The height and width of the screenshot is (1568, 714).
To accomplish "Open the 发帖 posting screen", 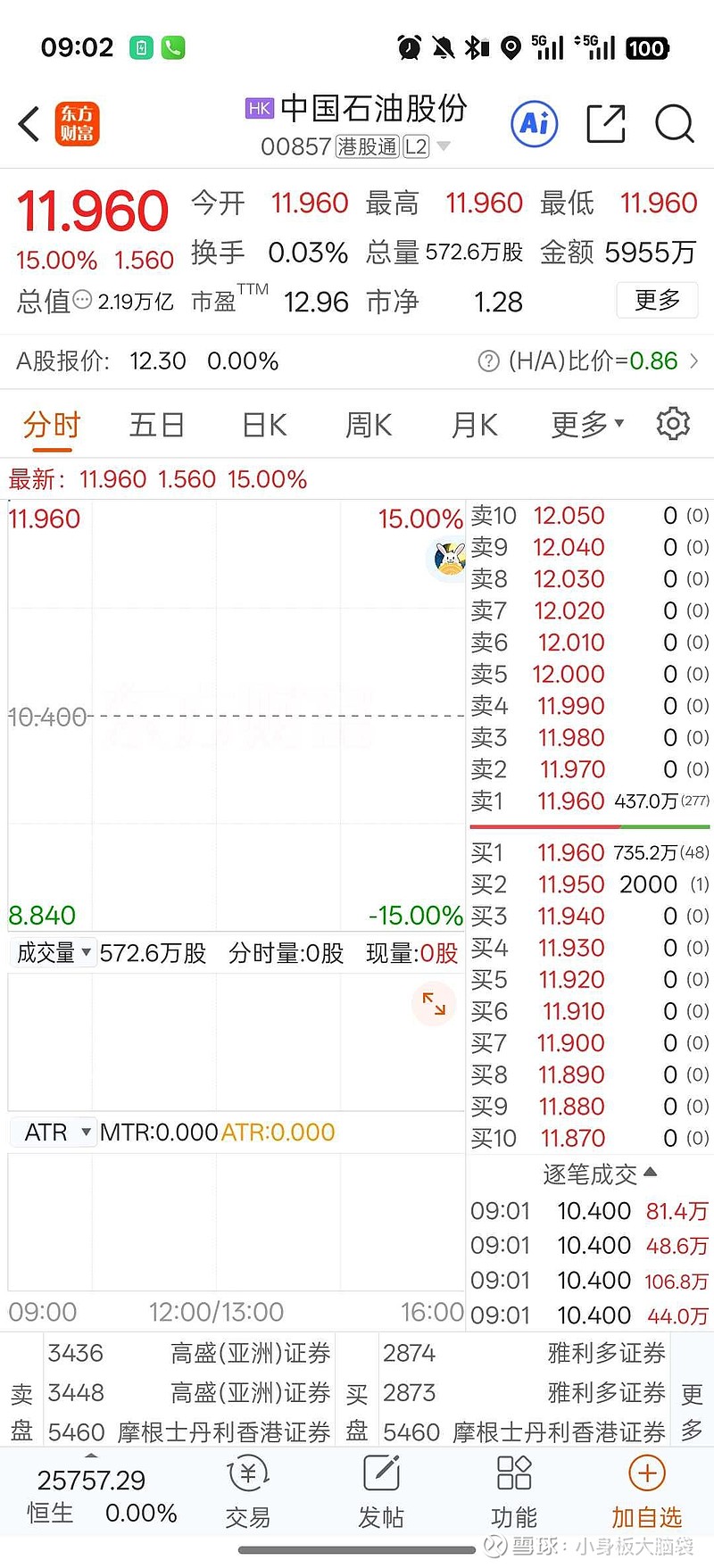I will [381, 1492].
